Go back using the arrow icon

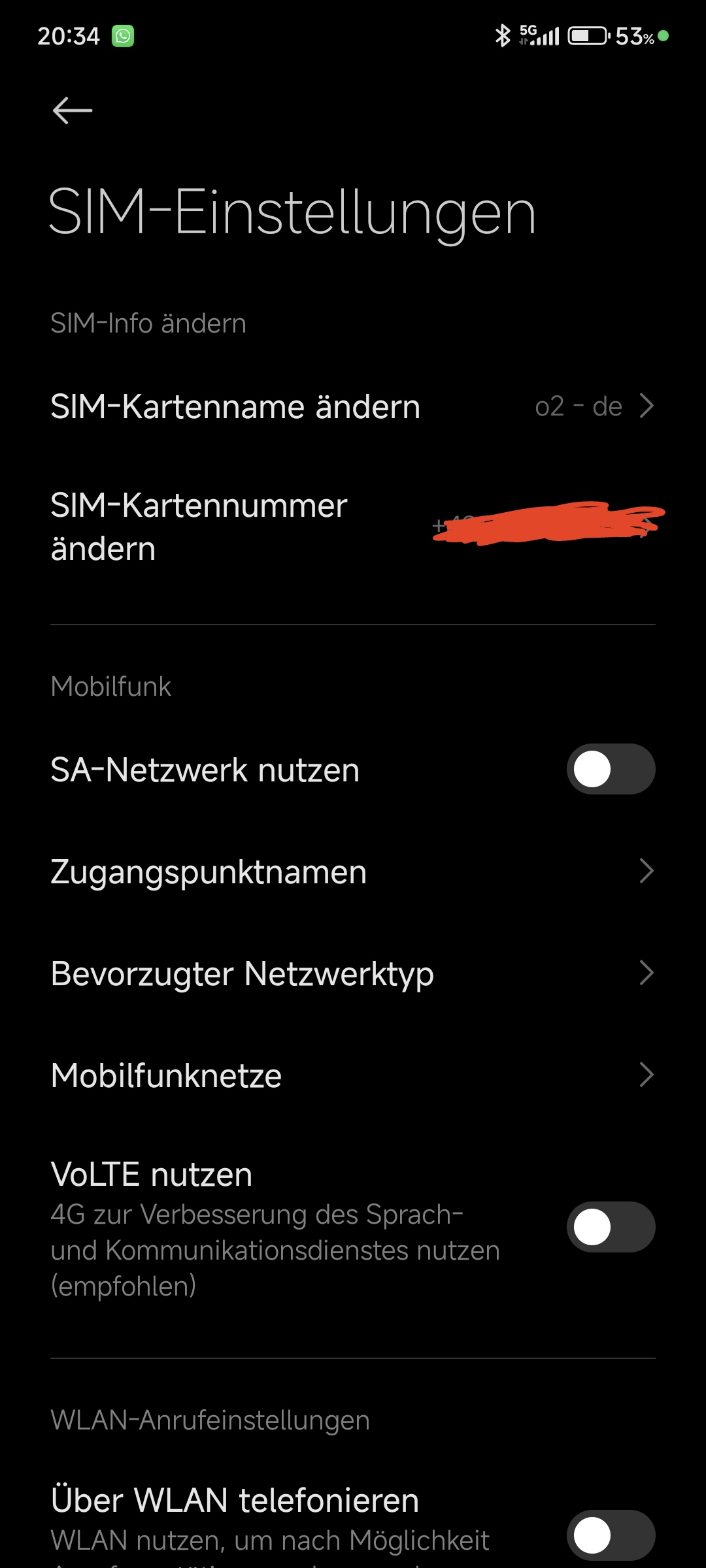(72, 110)
